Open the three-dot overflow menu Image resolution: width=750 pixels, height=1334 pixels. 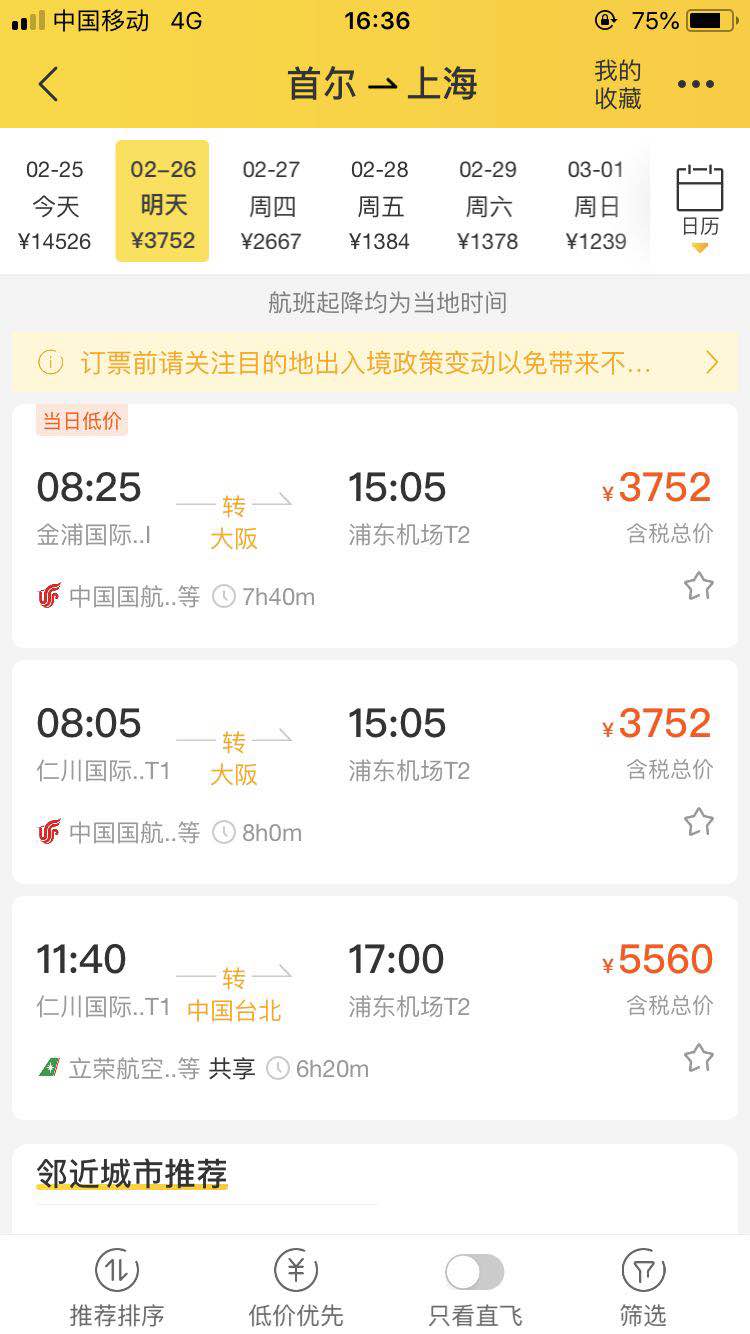[x=696, y=84]
